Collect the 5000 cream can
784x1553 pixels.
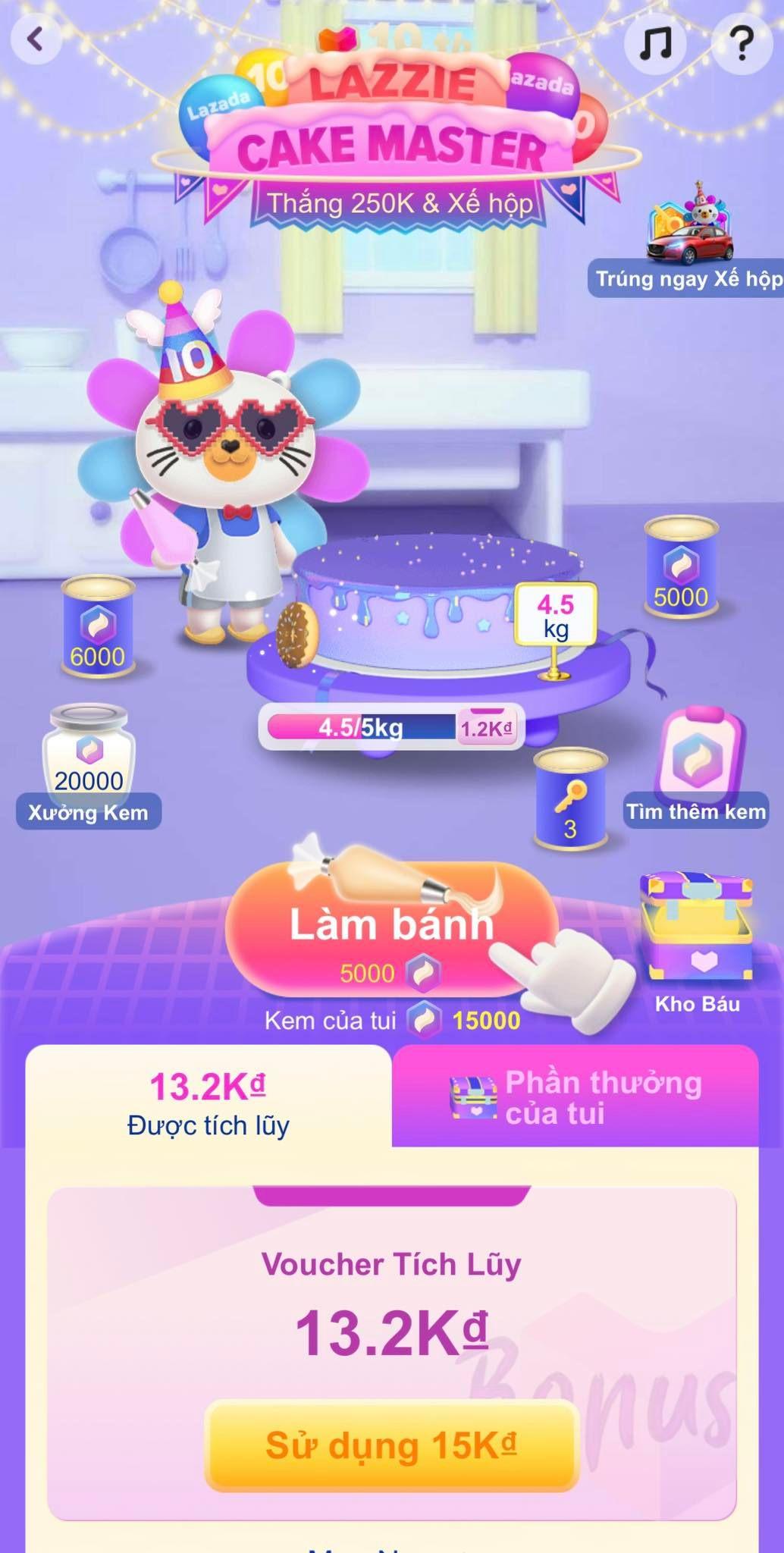(681, 566)
